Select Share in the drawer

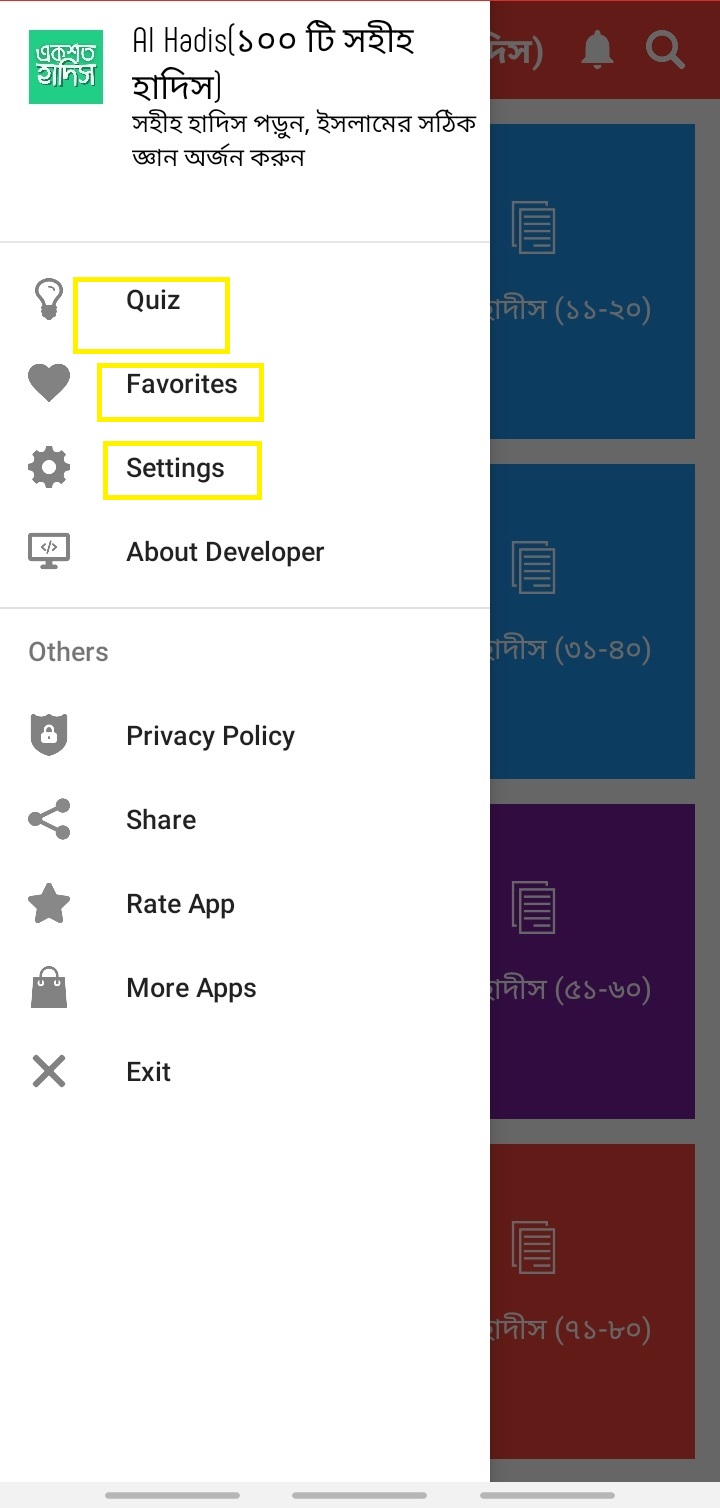coord(245,820)
